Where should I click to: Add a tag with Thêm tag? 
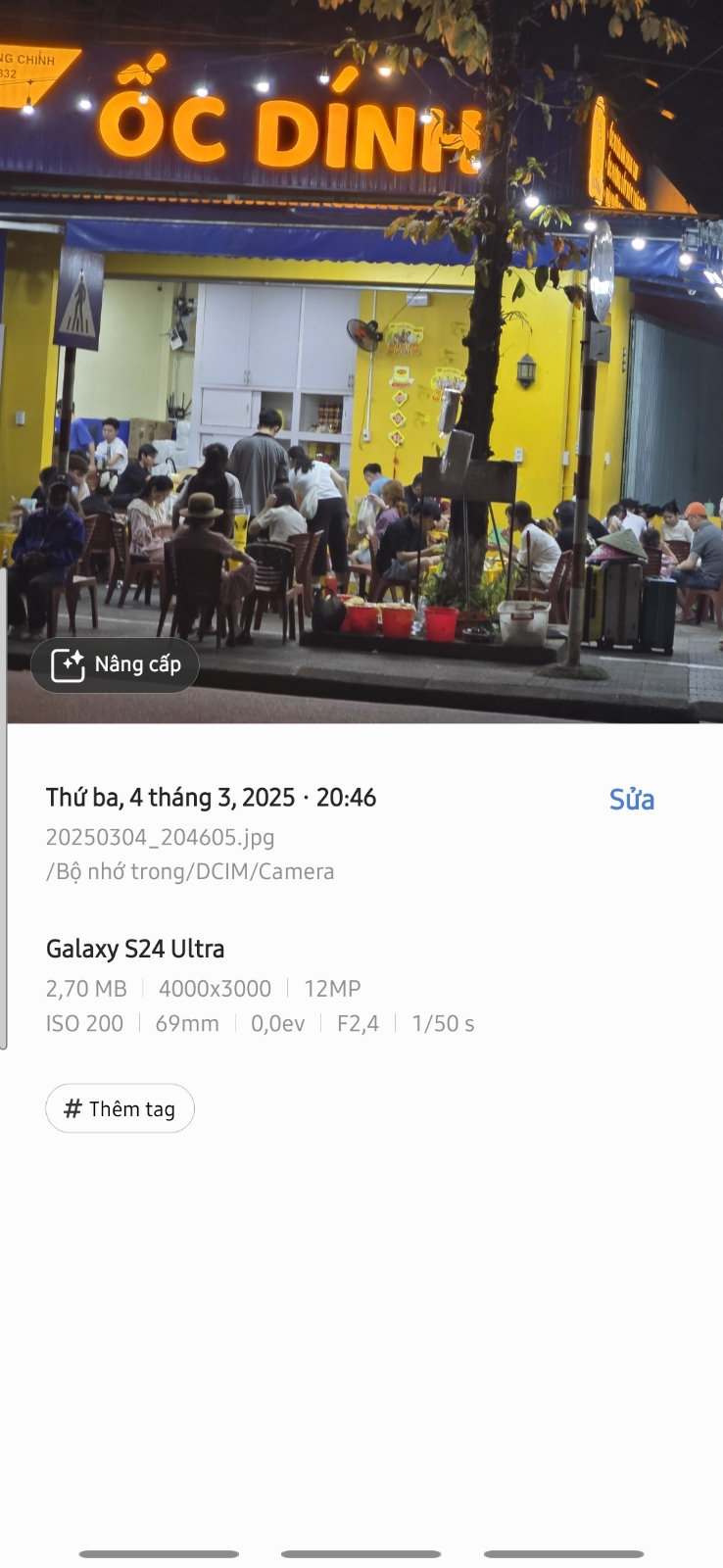[x=120, y=1108]
